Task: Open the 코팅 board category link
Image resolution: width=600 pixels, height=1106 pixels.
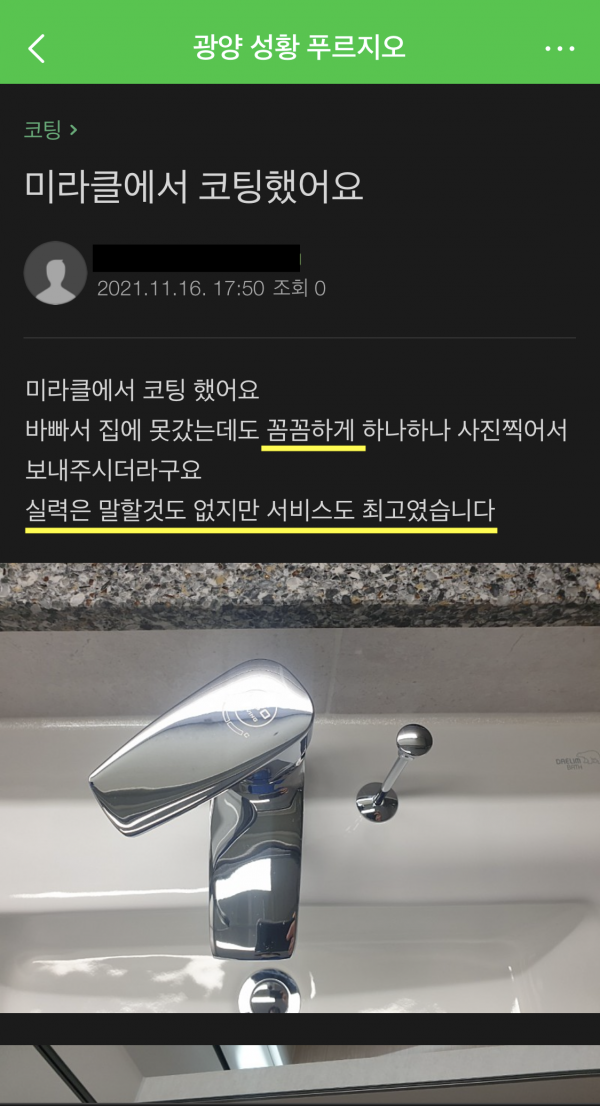Action: (50, 129)
